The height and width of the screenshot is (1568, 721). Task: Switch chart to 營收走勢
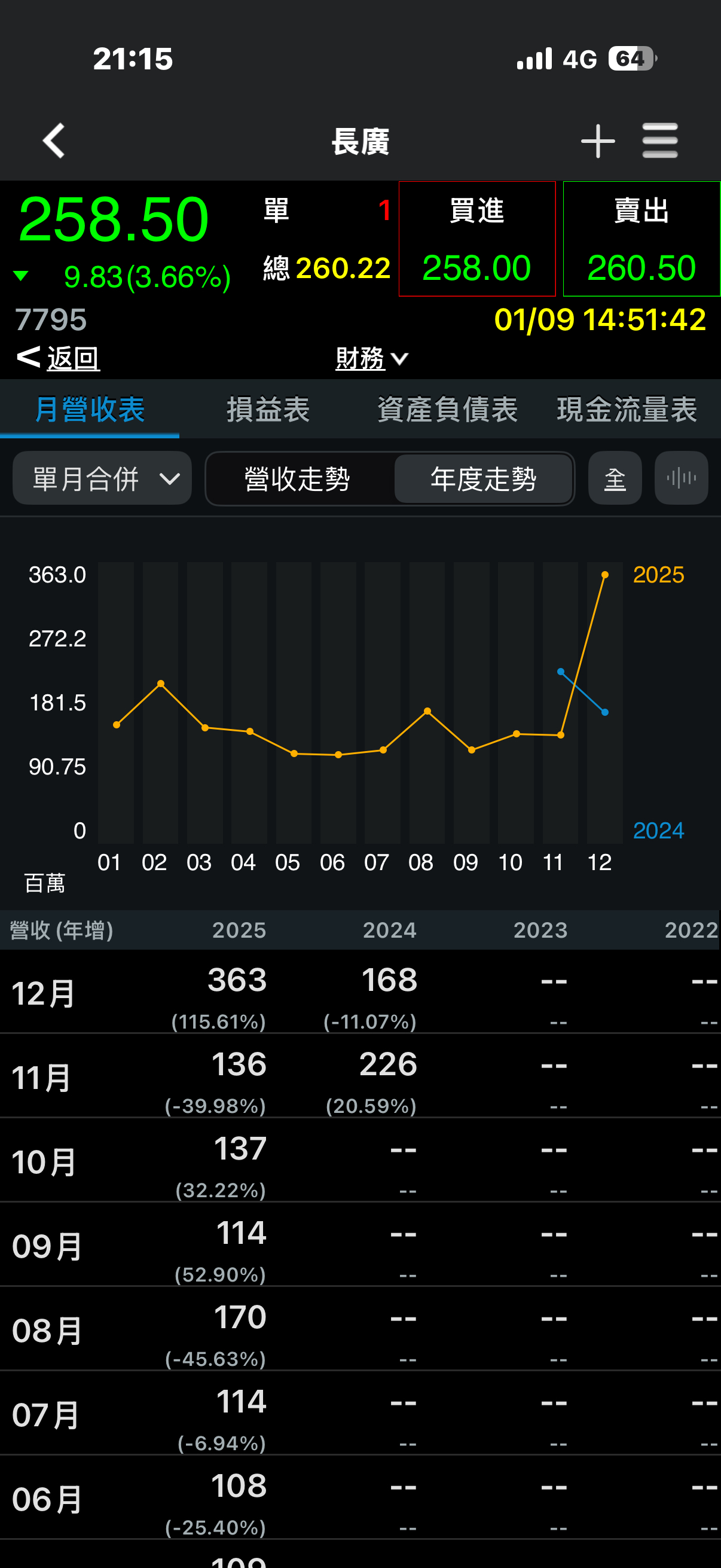pos(298,478)
